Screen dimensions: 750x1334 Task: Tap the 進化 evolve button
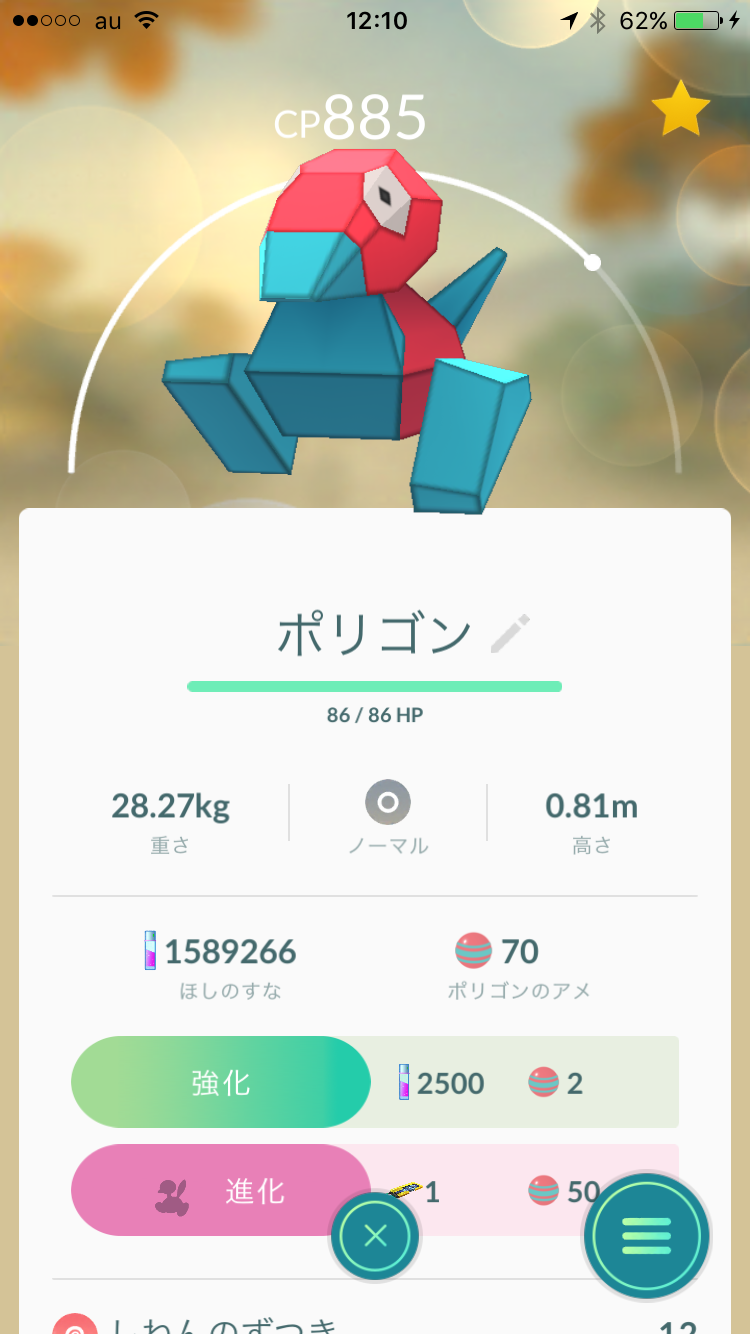pyautogui.click(x=221, y=1190)
